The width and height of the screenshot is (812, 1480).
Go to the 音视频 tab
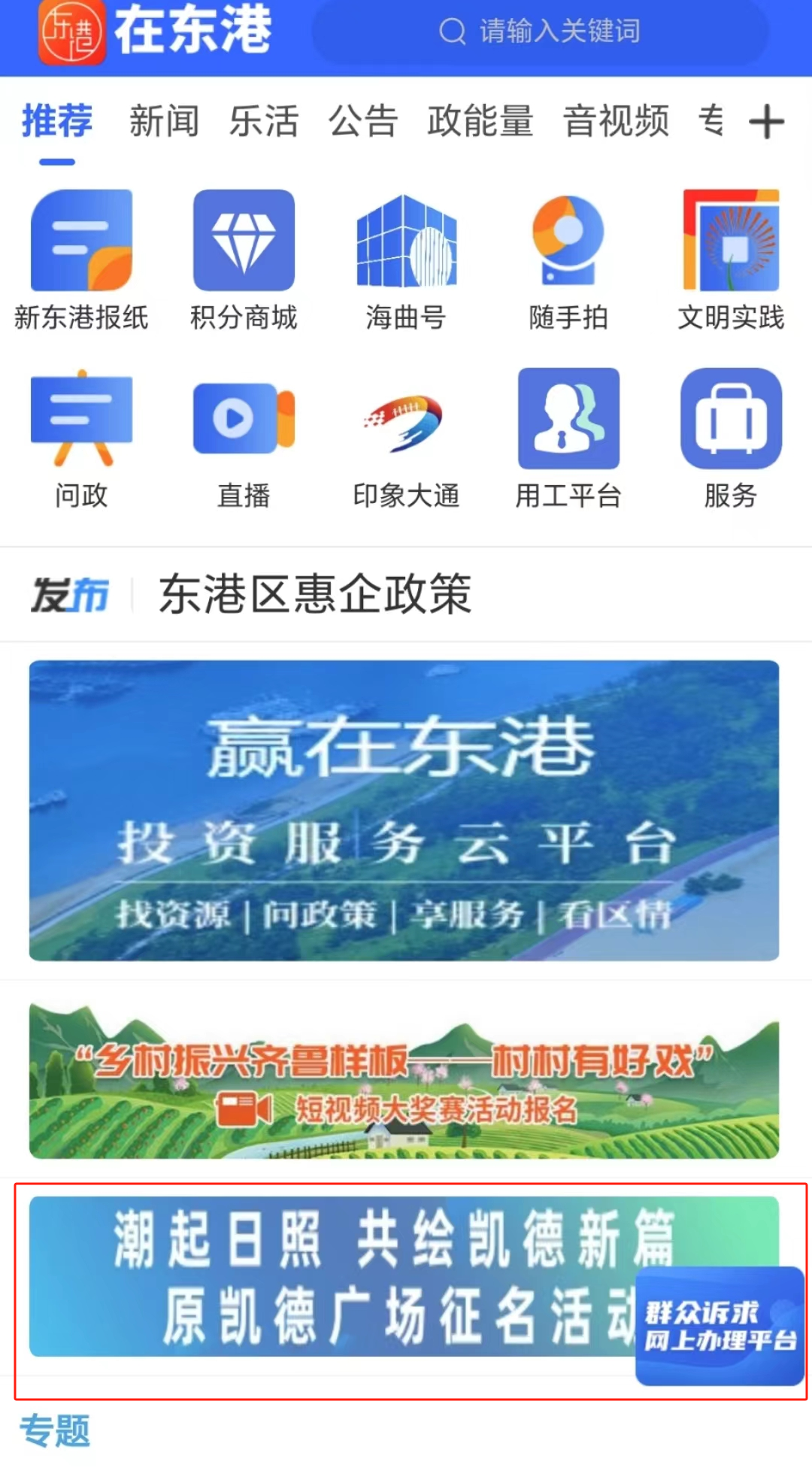tap(616, 122)
